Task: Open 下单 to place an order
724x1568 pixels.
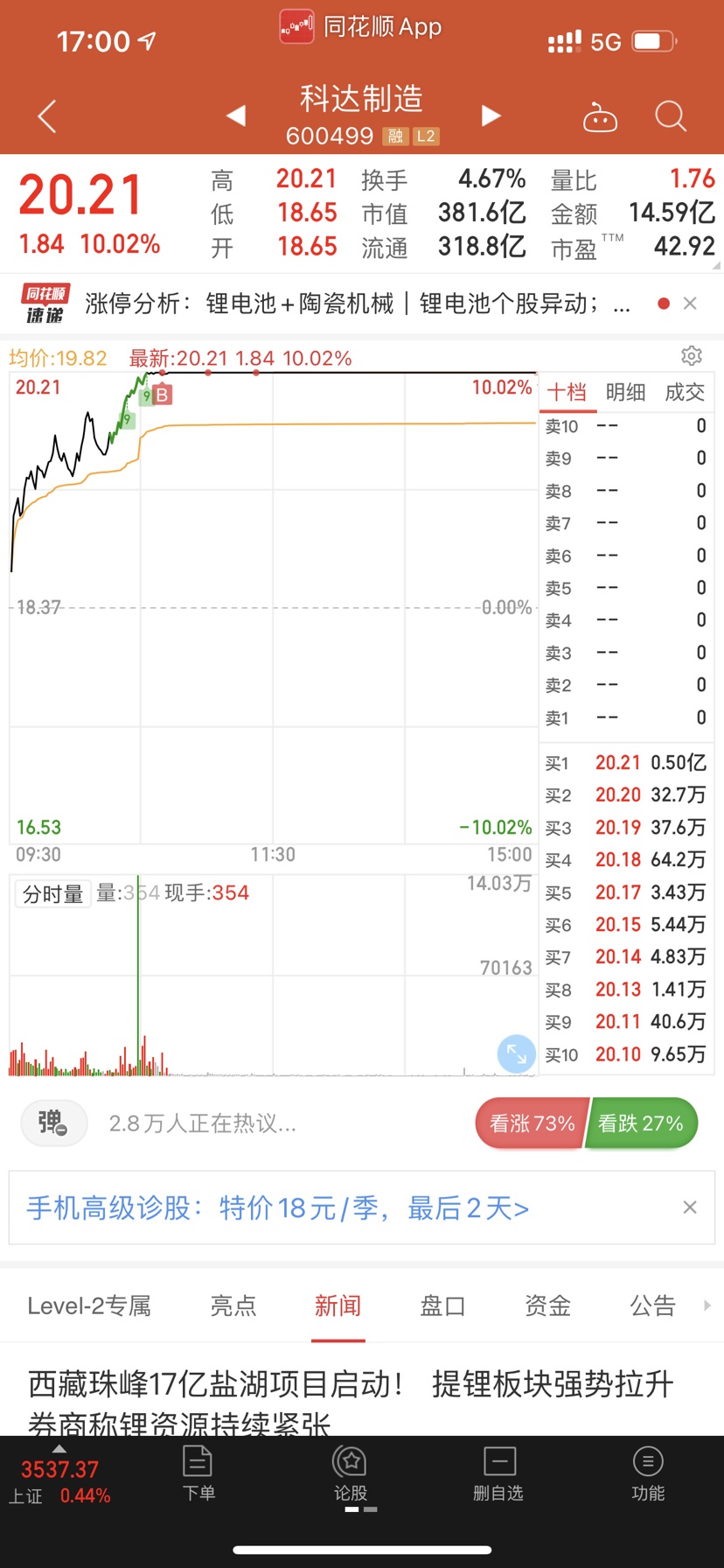Action: (198, 1473)
